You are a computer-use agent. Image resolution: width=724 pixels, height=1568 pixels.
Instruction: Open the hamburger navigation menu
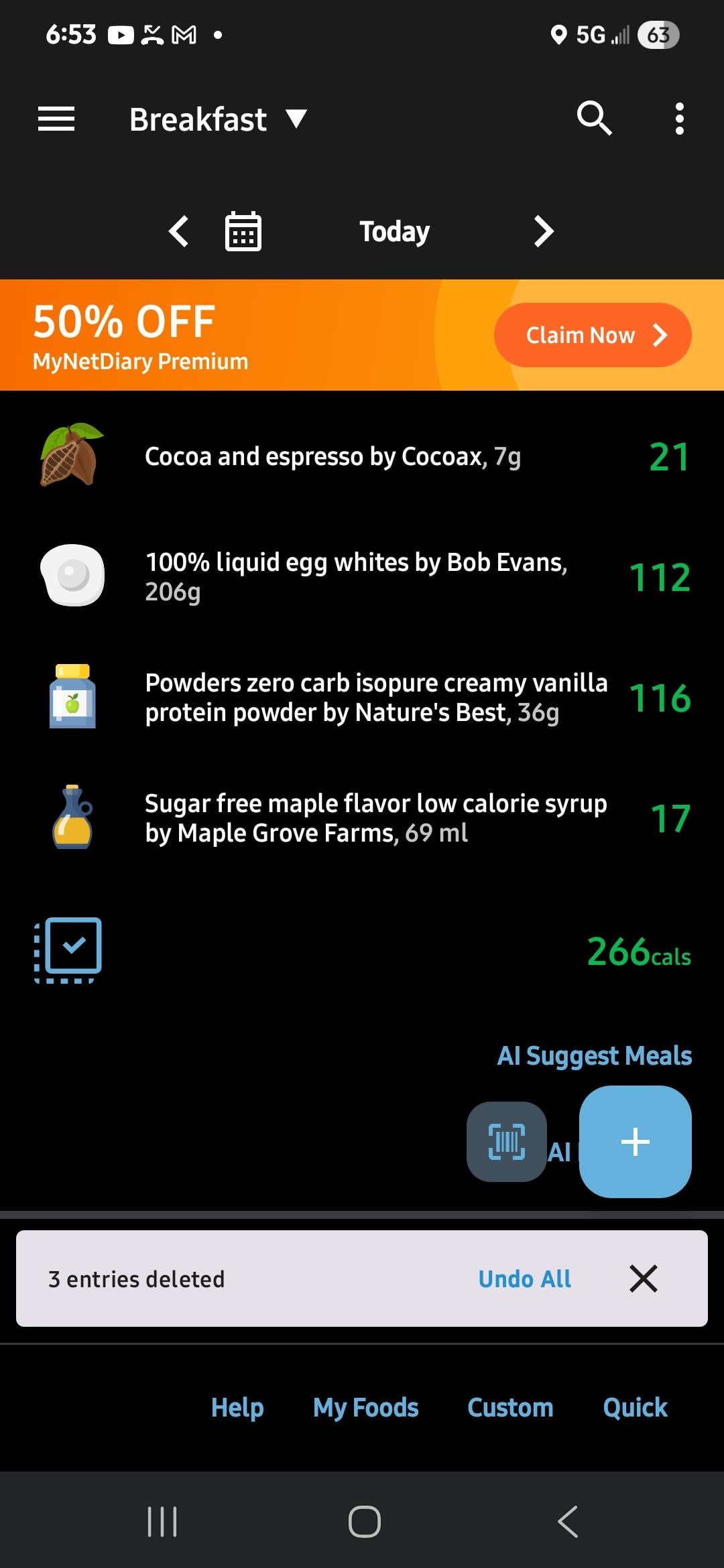(56, 119)
